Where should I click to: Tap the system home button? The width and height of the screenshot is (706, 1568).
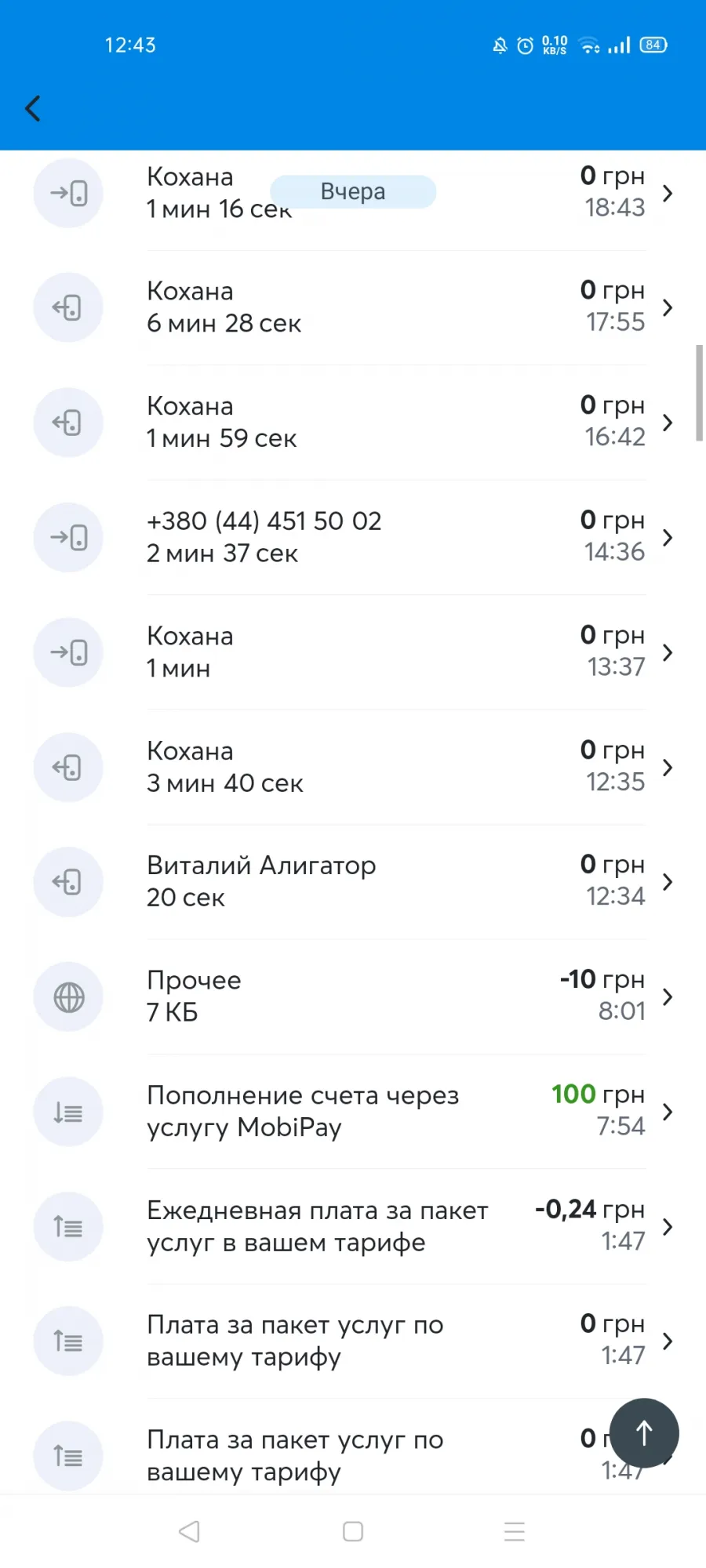353,1531
